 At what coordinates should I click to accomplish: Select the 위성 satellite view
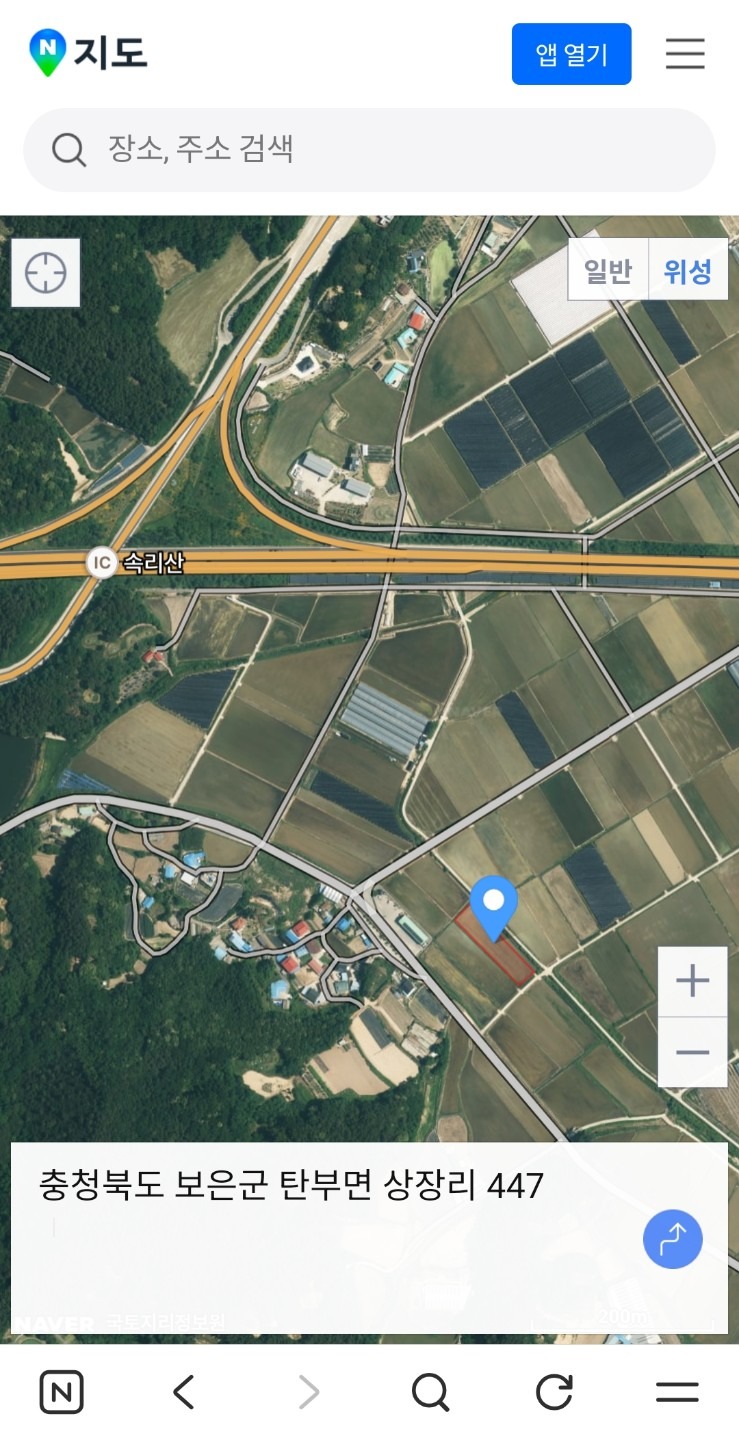click(688, 270)
